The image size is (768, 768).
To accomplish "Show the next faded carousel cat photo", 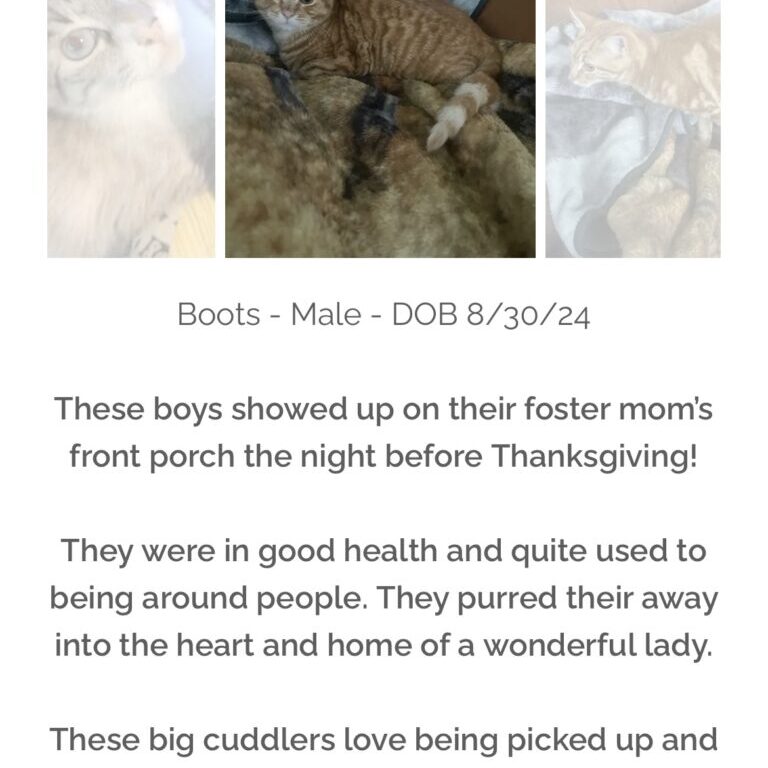I will pyautogui.click(x=632, y=128).
